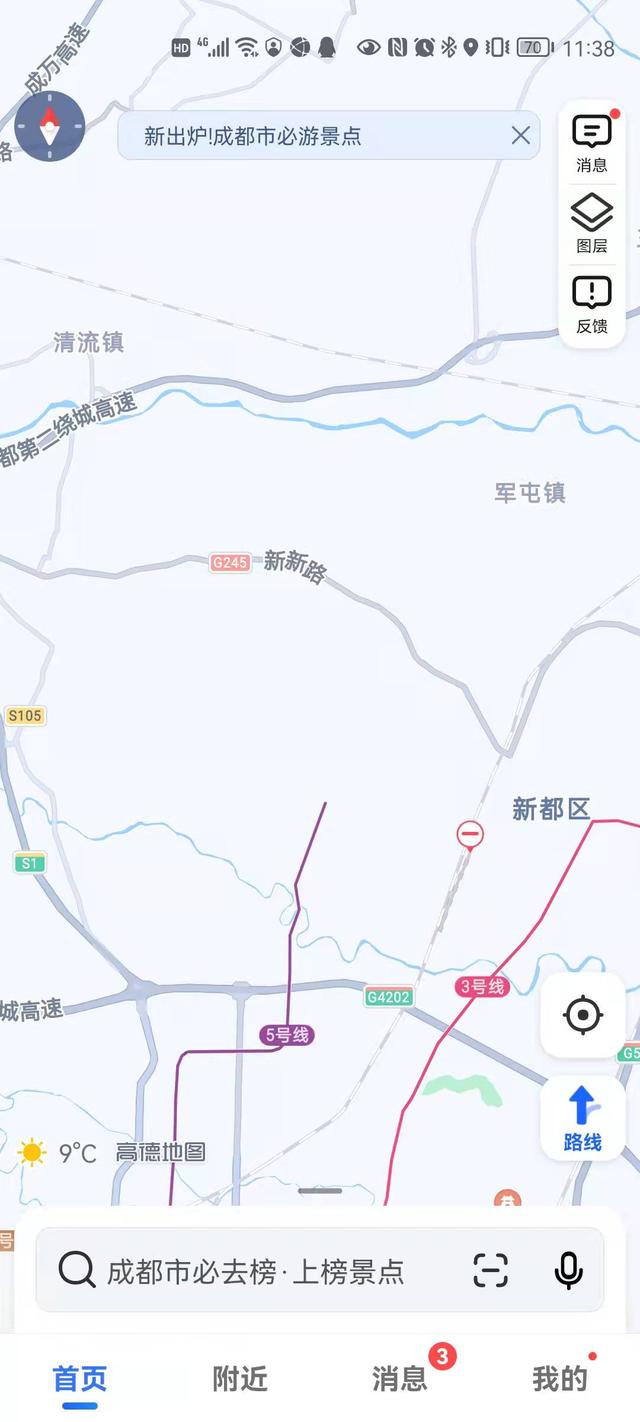This screenshot has height=1422, width=640.
Task: Tap the compass icon to reorient map
Action: [x=50, y=126]
